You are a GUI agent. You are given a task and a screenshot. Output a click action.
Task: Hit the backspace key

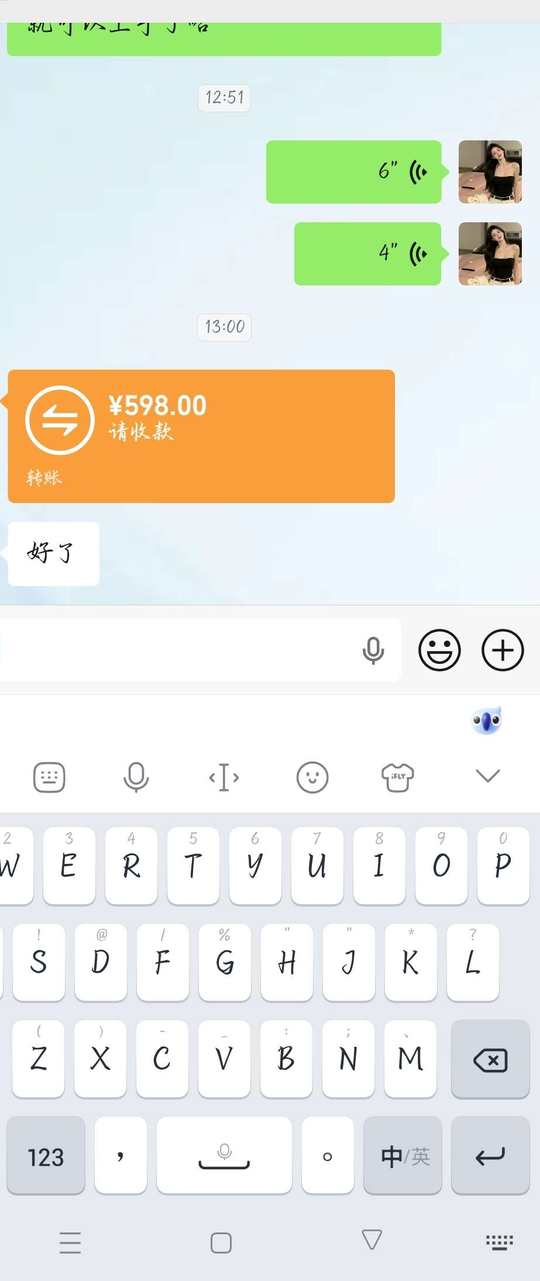(490, 1060)
